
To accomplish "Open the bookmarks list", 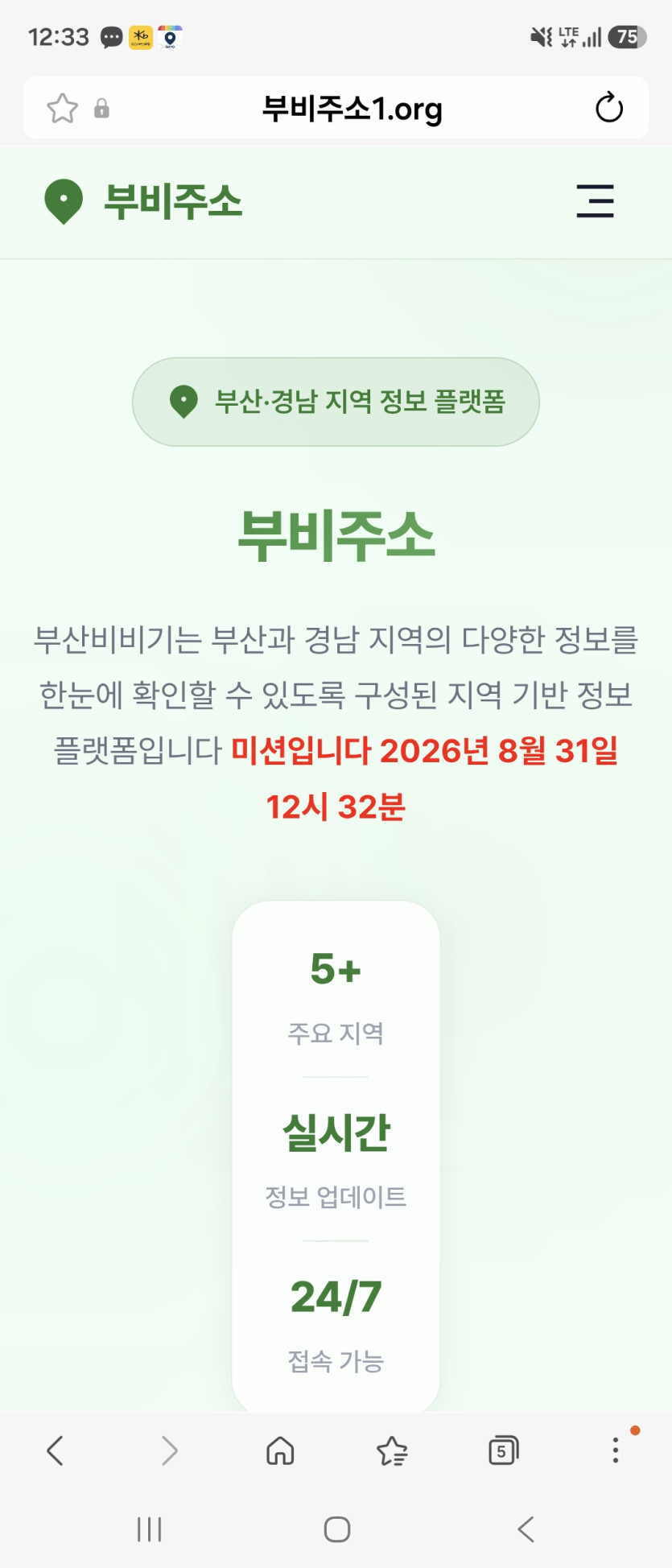I will pos(392,1450).
